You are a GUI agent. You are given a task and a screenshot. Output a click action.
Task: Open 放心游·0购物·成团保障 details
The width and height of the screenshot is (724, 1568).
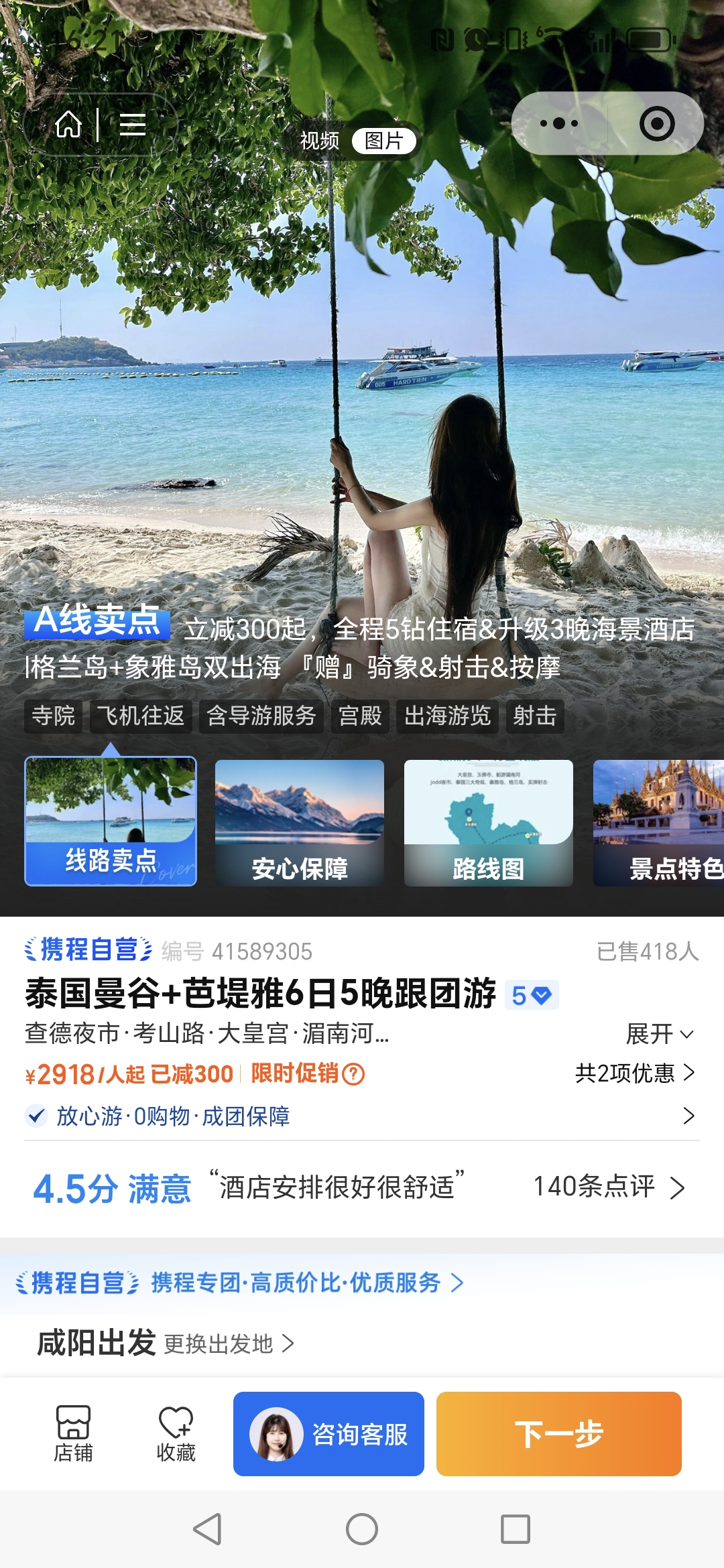(x=362, y=1116)
